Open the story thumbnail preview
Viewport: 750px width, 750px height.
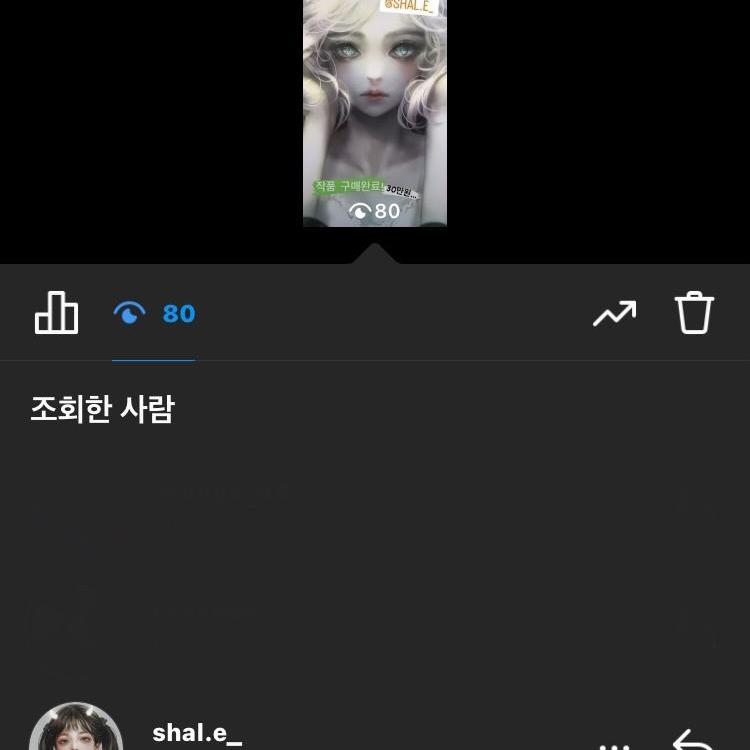point(375,112)
